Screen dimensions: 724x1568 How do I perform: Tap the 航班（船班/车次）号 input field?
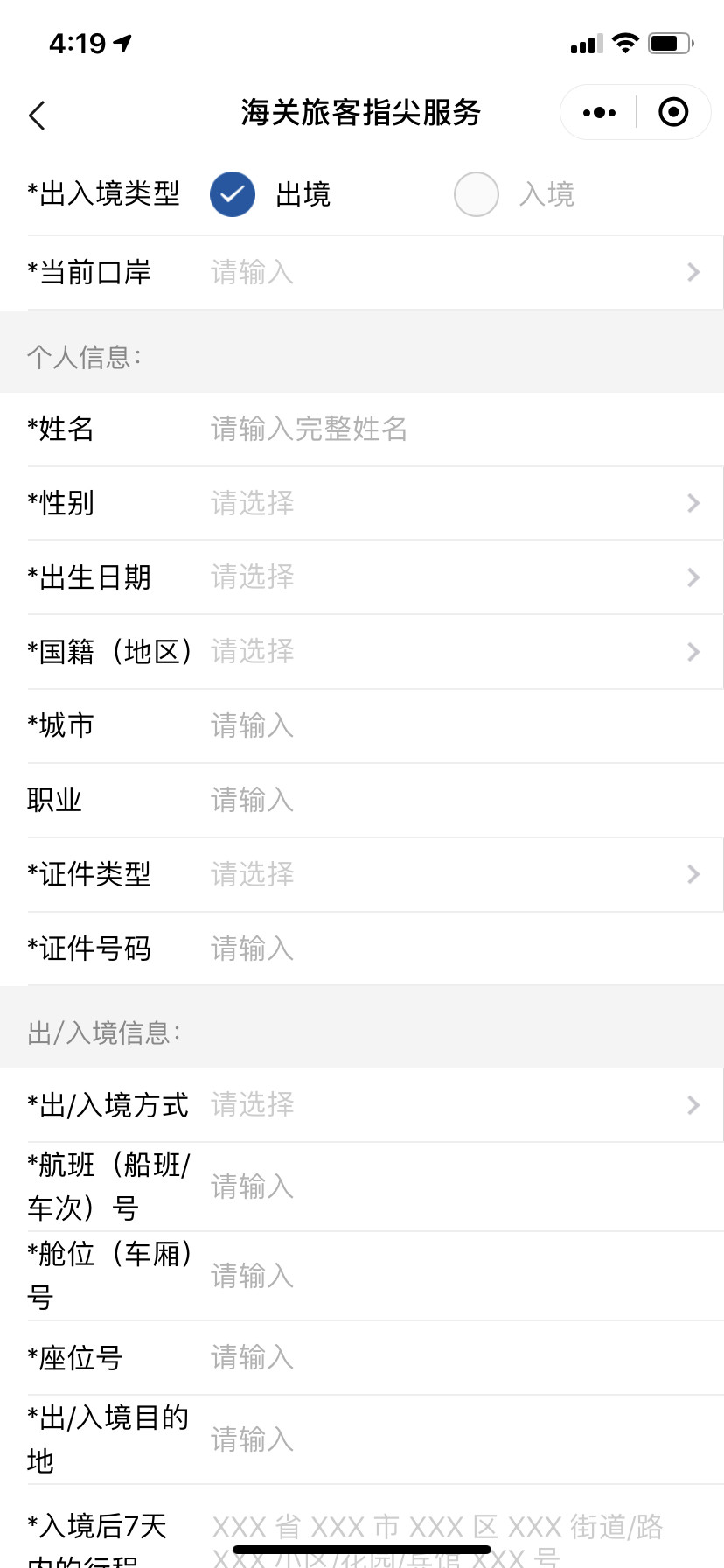455,1186
